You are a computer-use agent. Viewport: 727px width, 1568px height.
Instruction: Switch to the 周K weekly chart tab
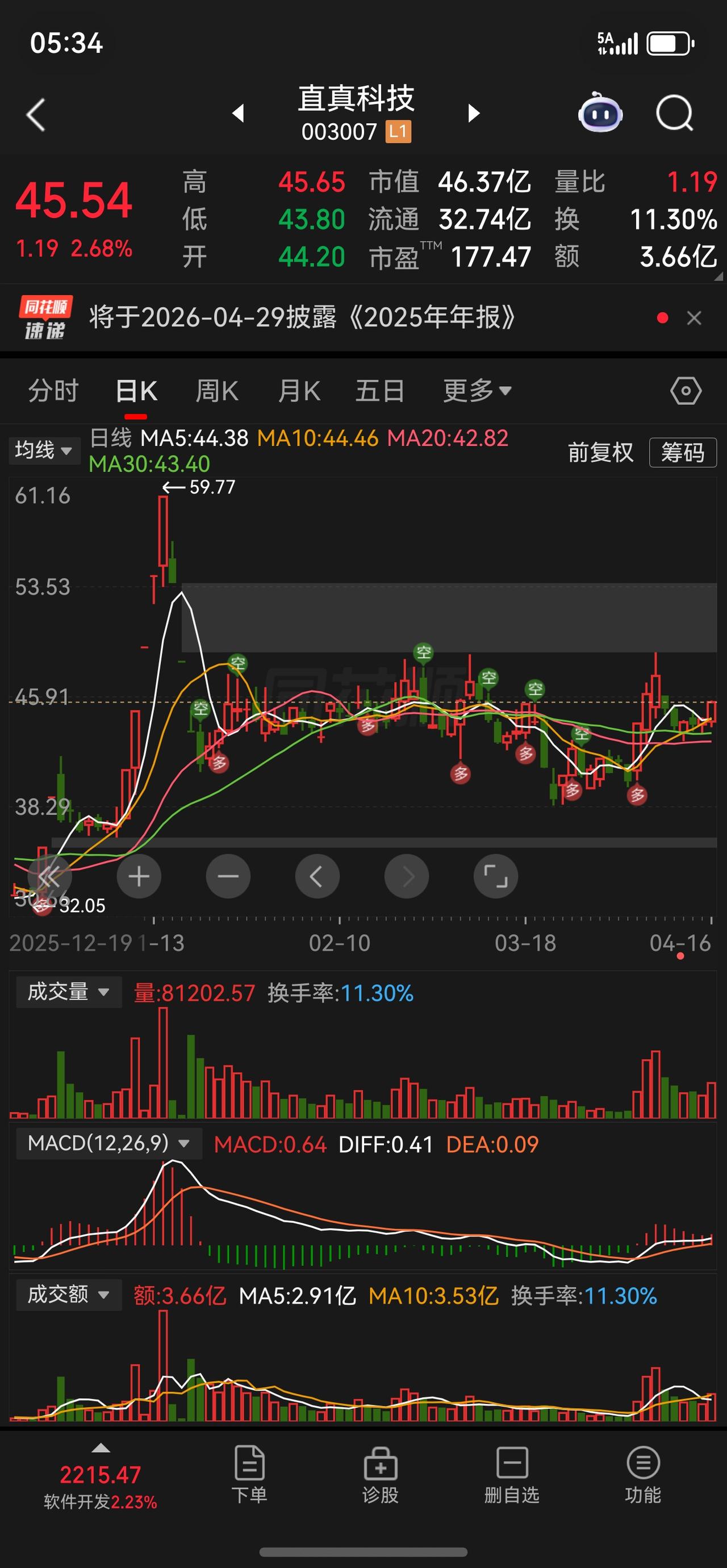[218, 390]
